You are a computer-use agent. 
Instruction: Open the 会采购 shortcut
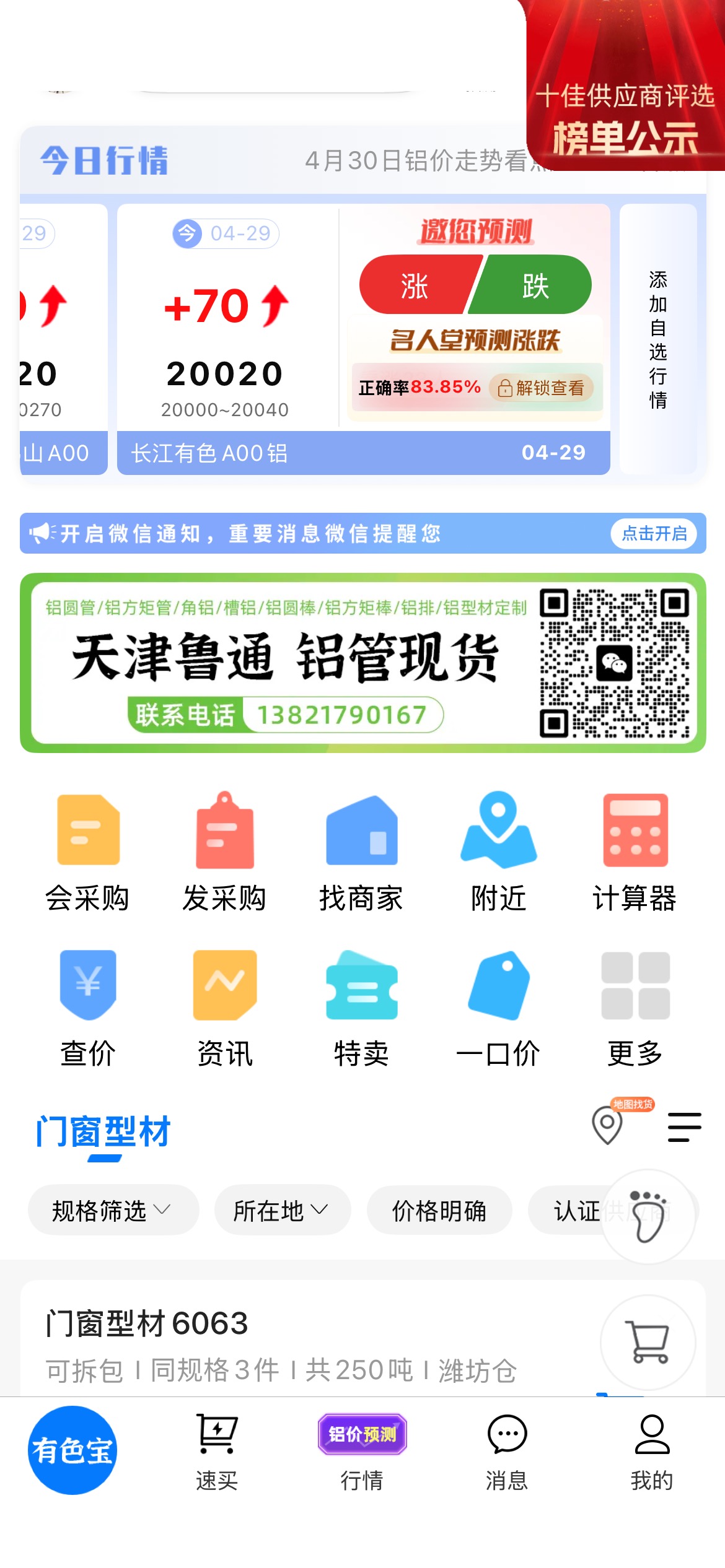87,853
